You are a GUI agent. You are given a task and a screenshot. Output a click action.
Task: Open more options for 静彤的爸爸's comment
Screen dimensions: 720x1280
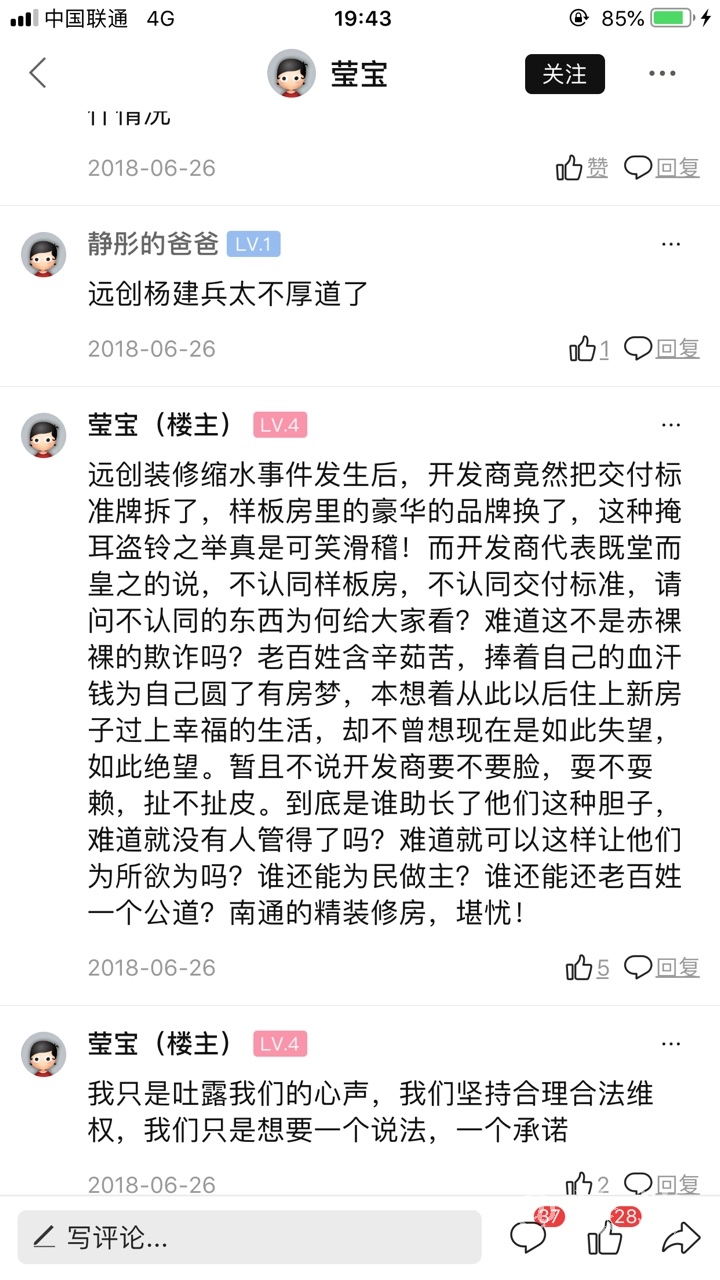[670, 244]
